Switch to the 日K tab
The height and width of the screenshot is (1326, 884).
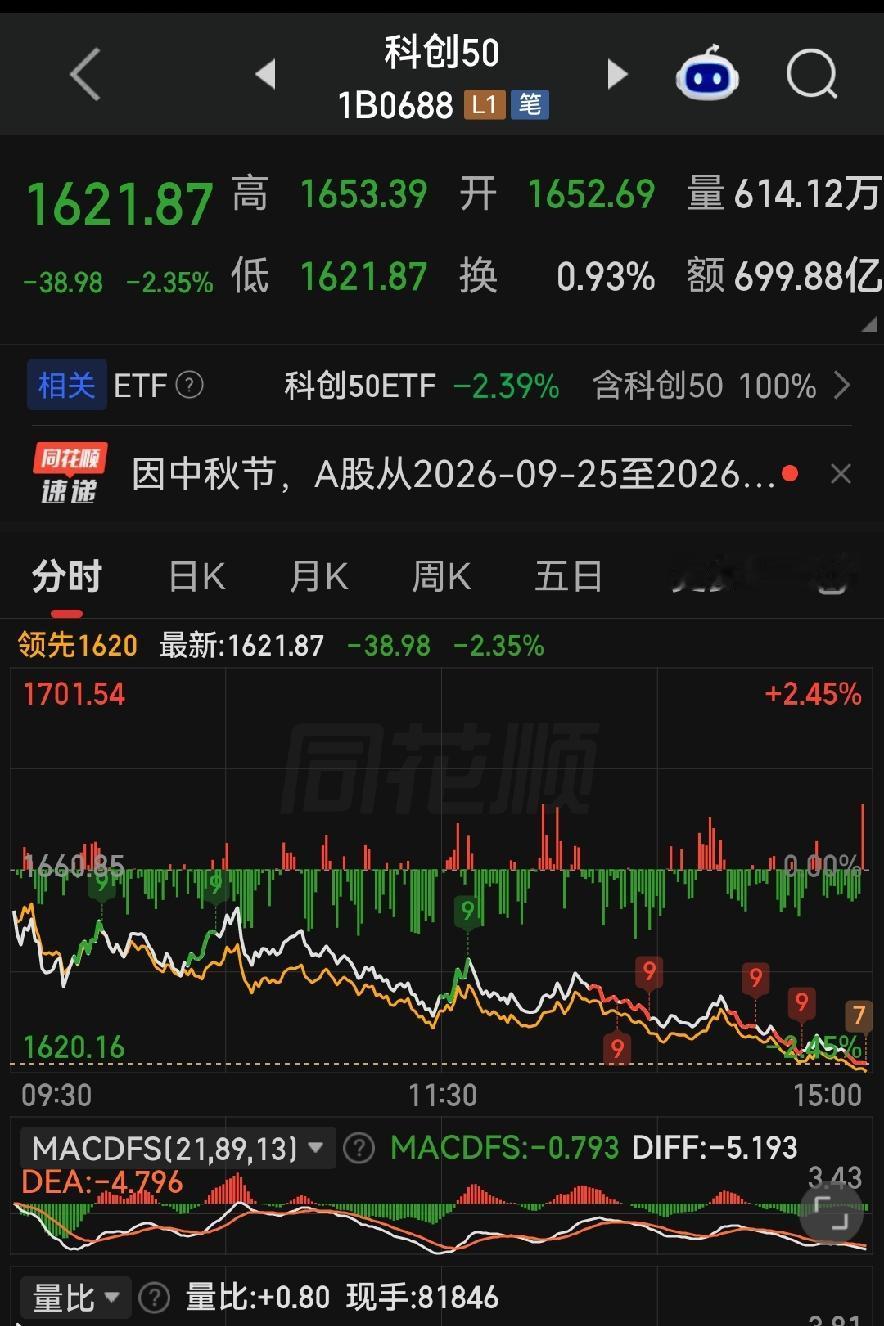click(x=197, y=577)
